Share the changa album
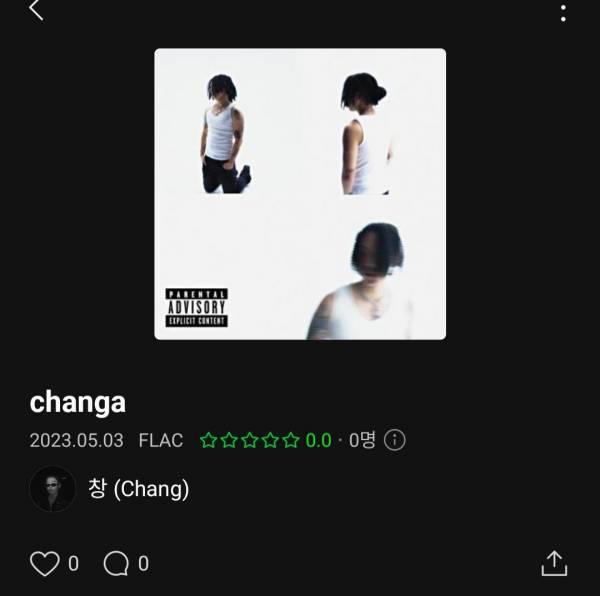600x596 pixels. coord(554,564)
